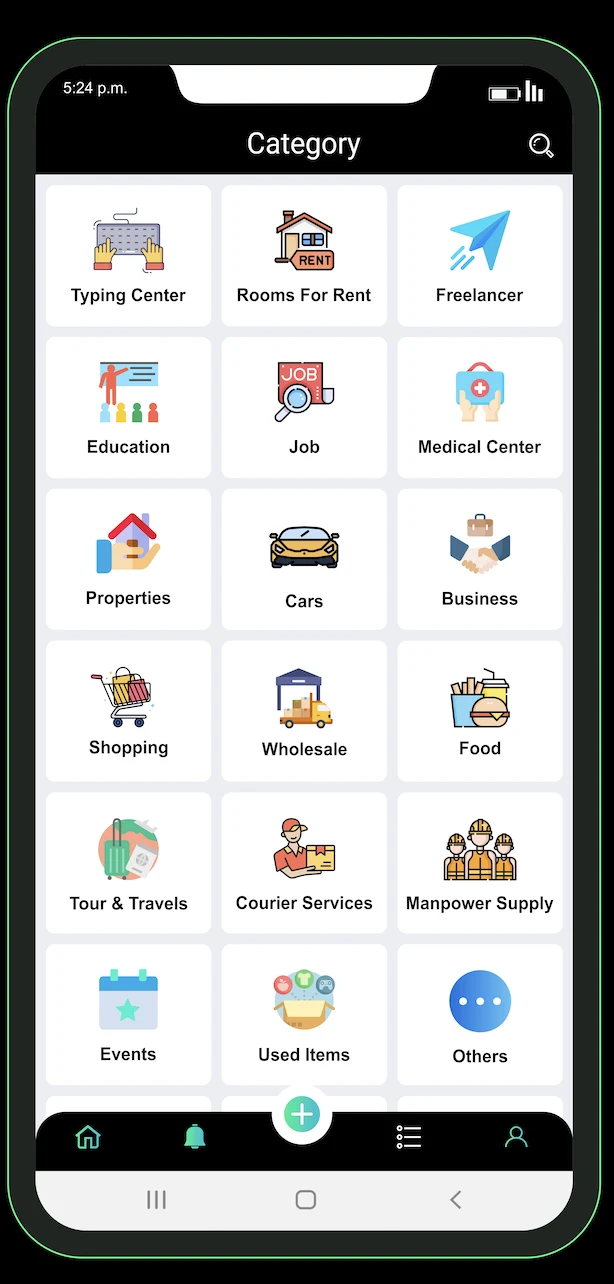Tap the system back button

click(456, 1200)
